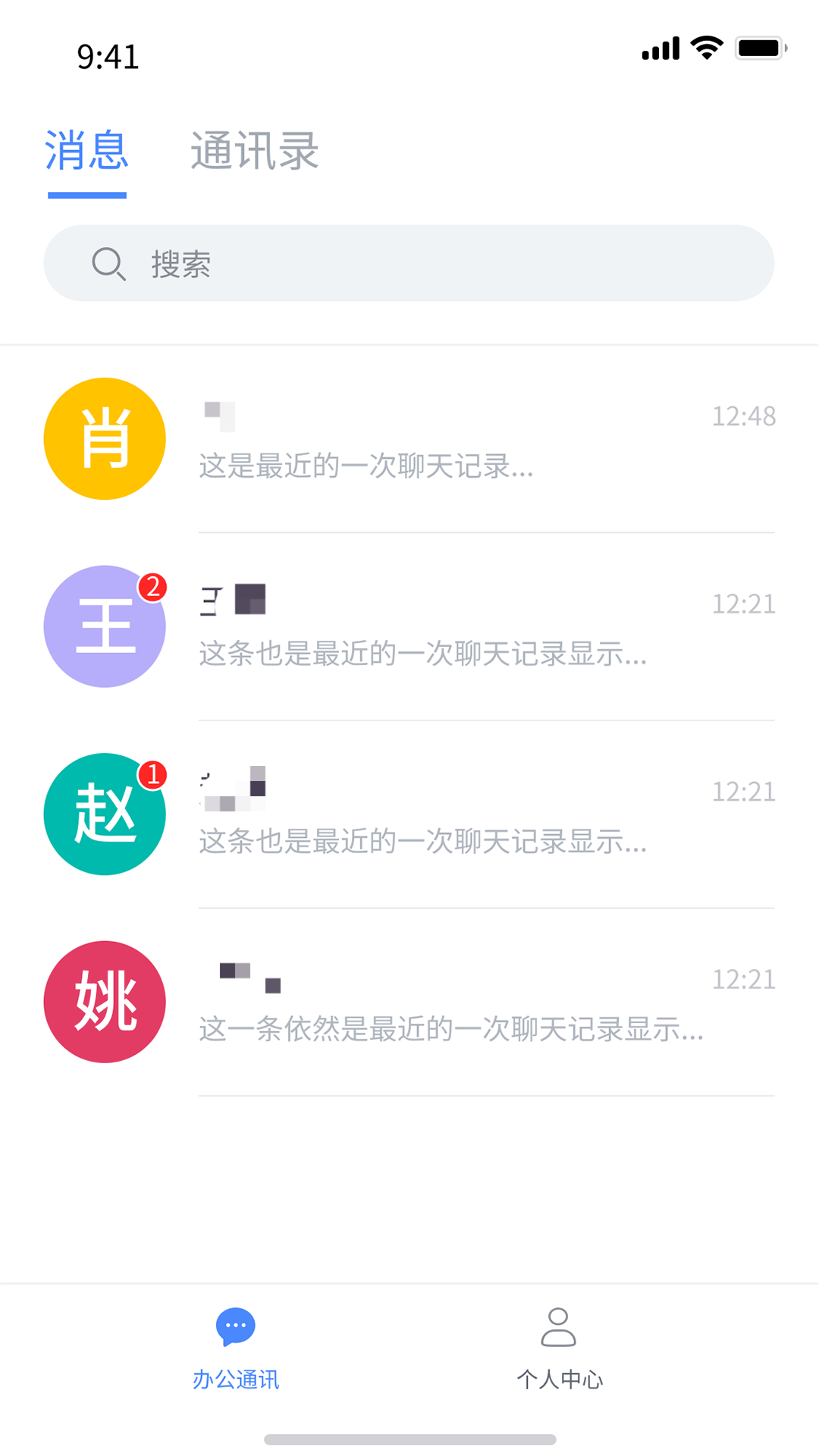Switch to the 通讯录 tab
This screenshot has height=1456, width=819.
click(x=254, y=151)
